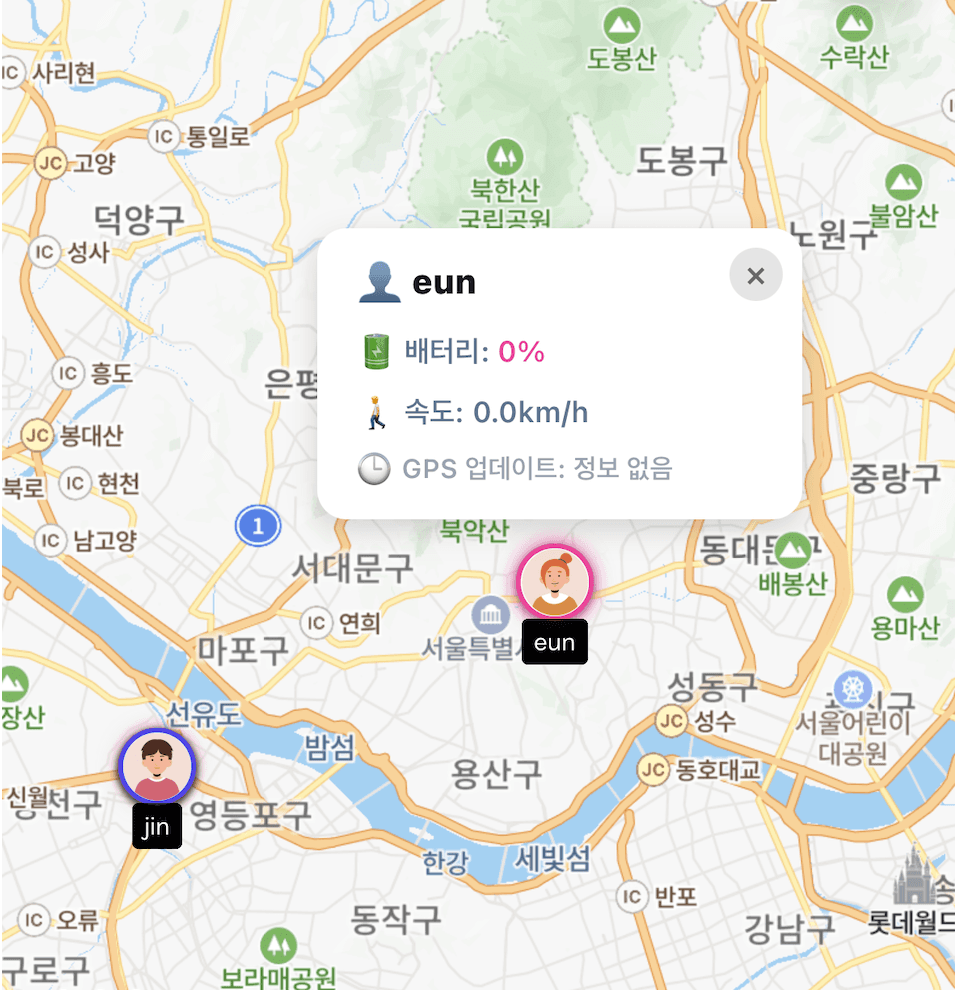This screenshot has width=956, height=990.
Task: Click the jin name label under his avatar
Action: click(155, 826)
